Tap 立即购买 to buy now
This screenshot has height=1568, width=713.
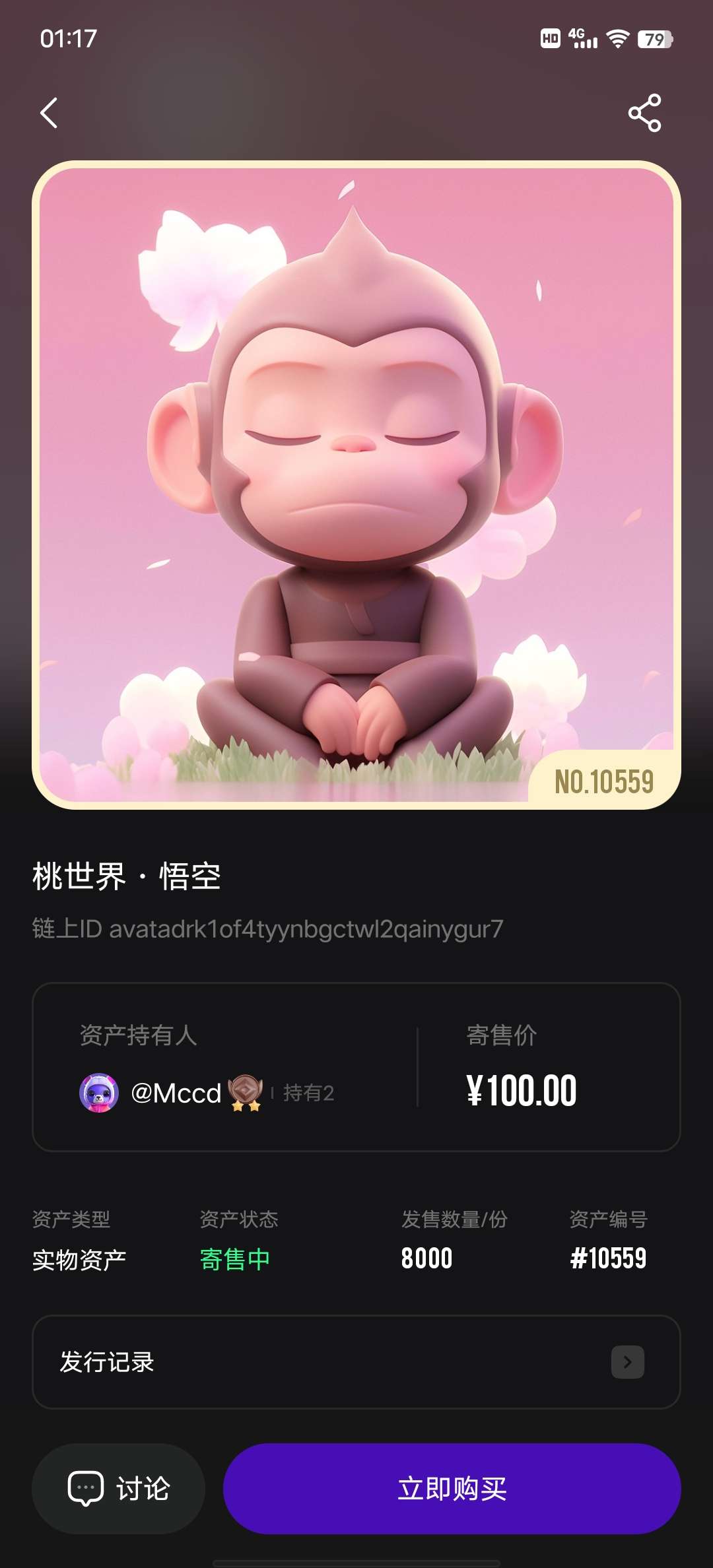452,1489
